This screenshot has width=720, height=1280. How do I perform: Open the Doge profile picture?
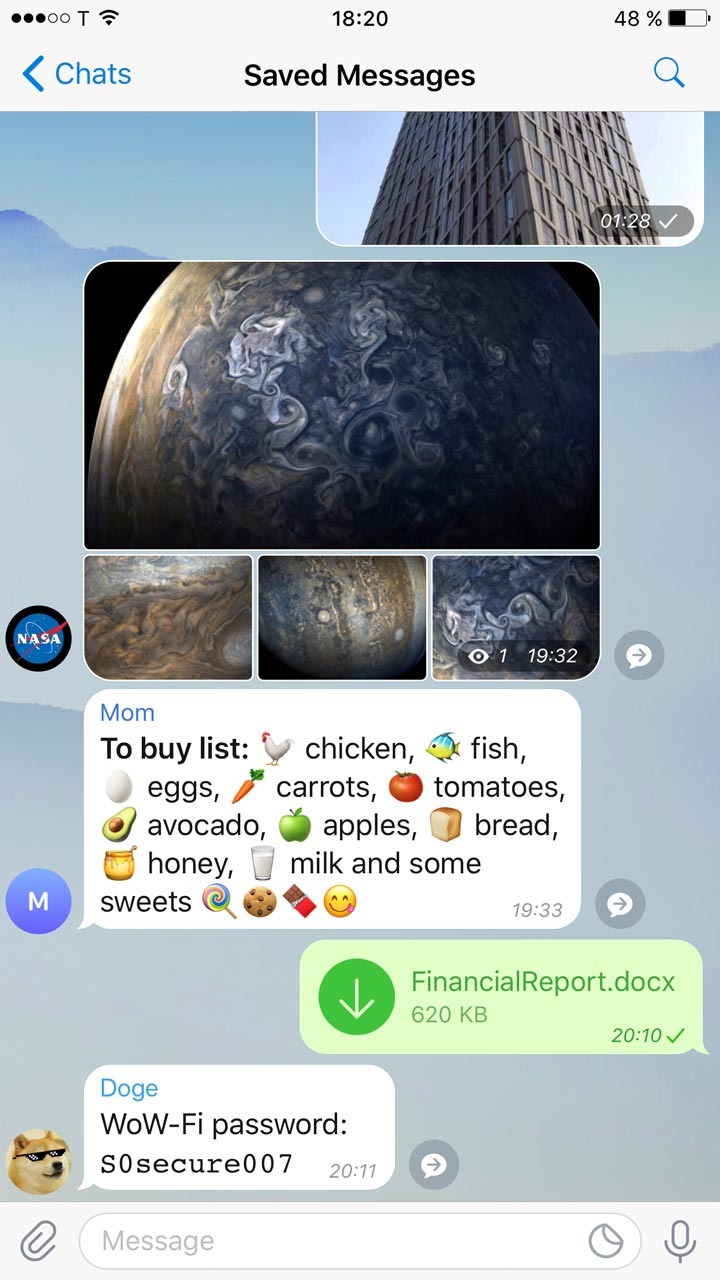[38, 1161]
